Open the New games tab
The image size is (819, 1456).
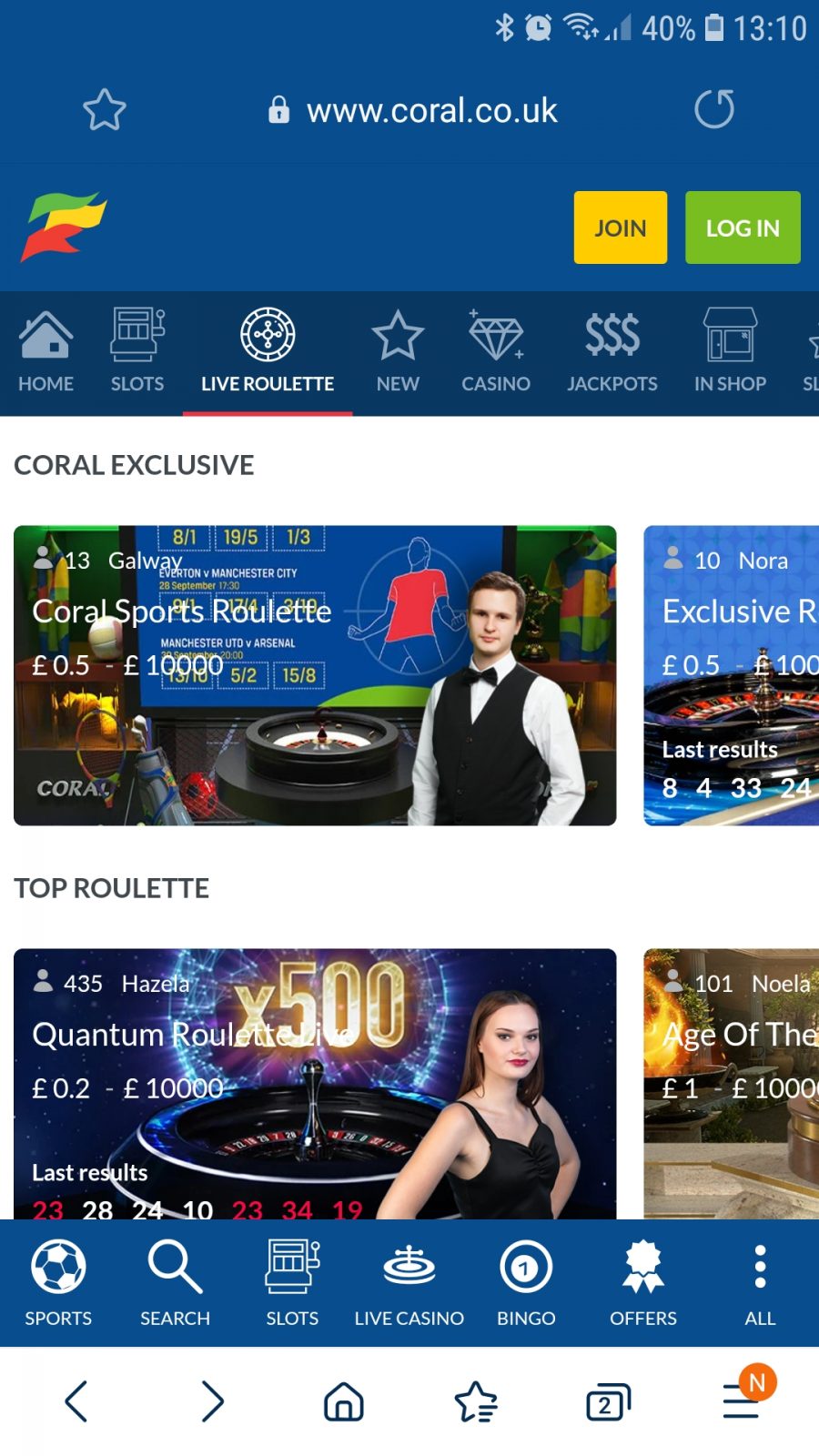(x=398, y=351)
